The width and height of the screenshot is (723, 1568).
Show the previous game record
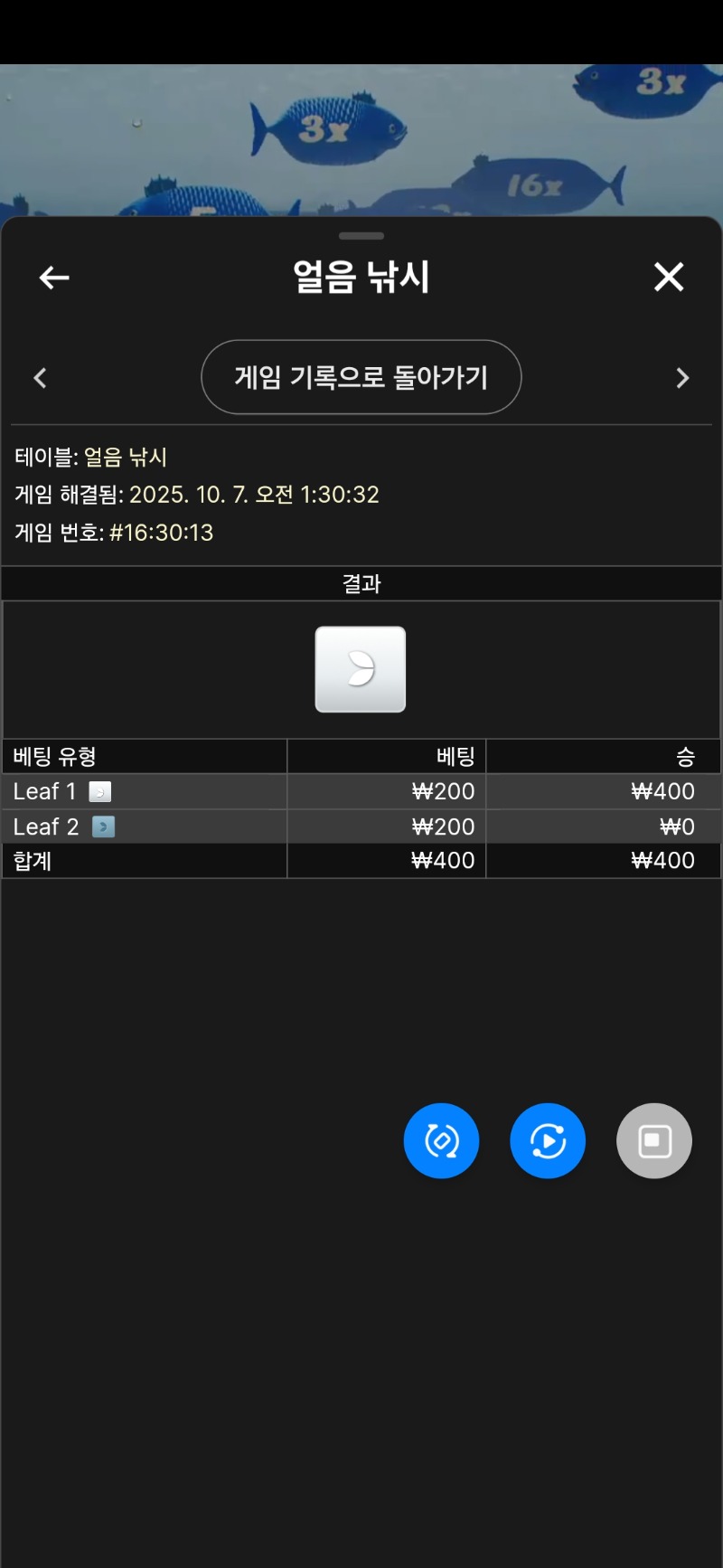coord(40,378)
